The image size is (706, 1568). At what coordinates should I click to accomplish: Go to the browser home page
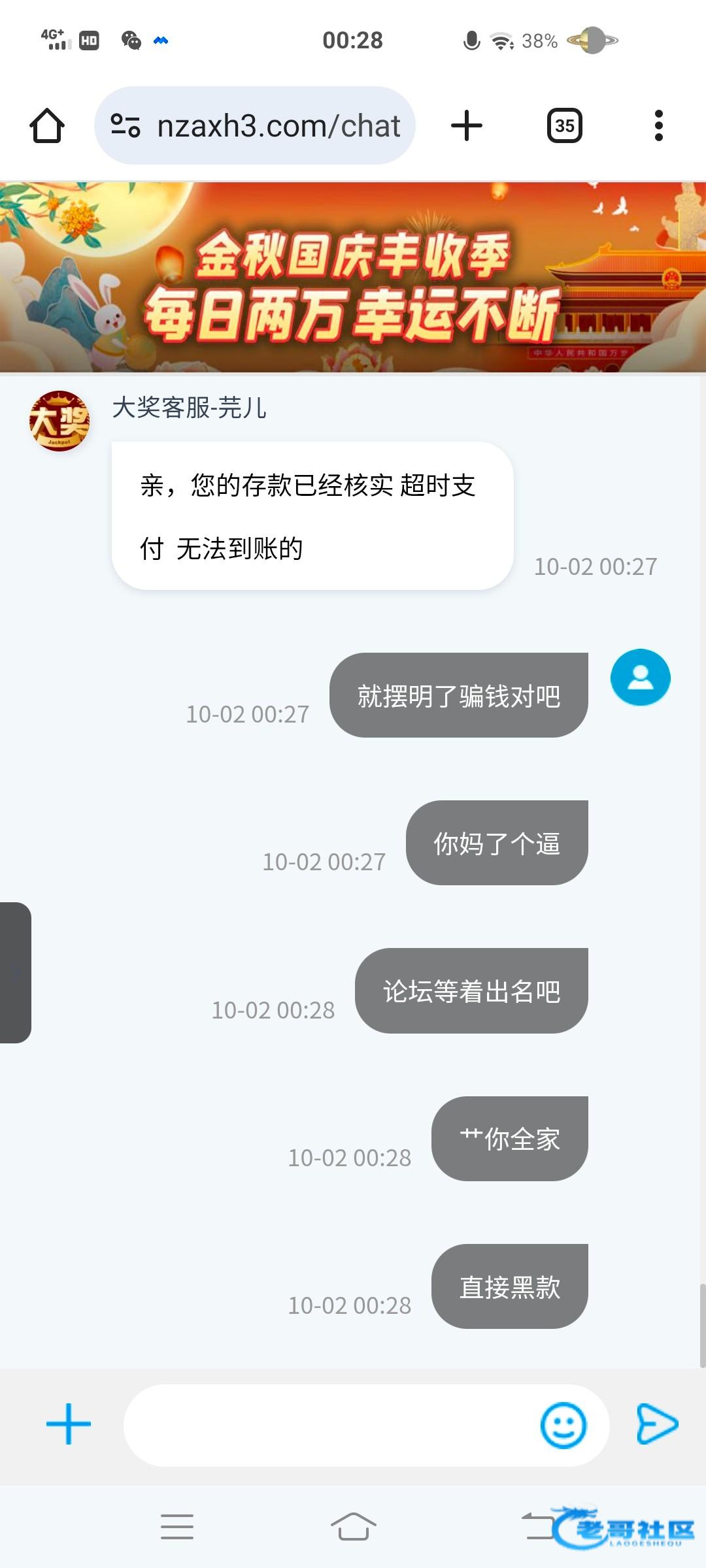(47, 125)
